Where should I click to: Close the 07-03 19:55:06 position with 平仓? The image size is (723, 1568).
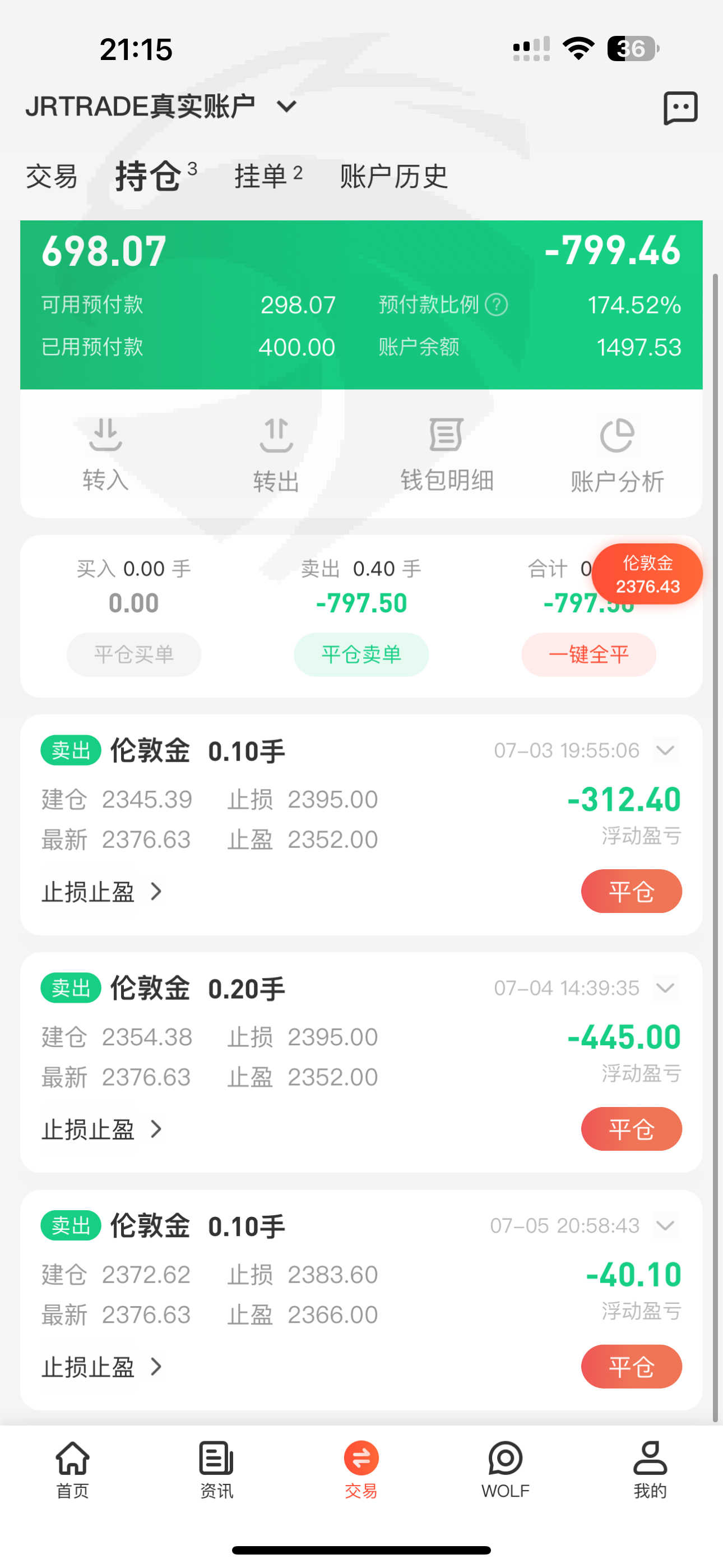[x=631, y=891]
